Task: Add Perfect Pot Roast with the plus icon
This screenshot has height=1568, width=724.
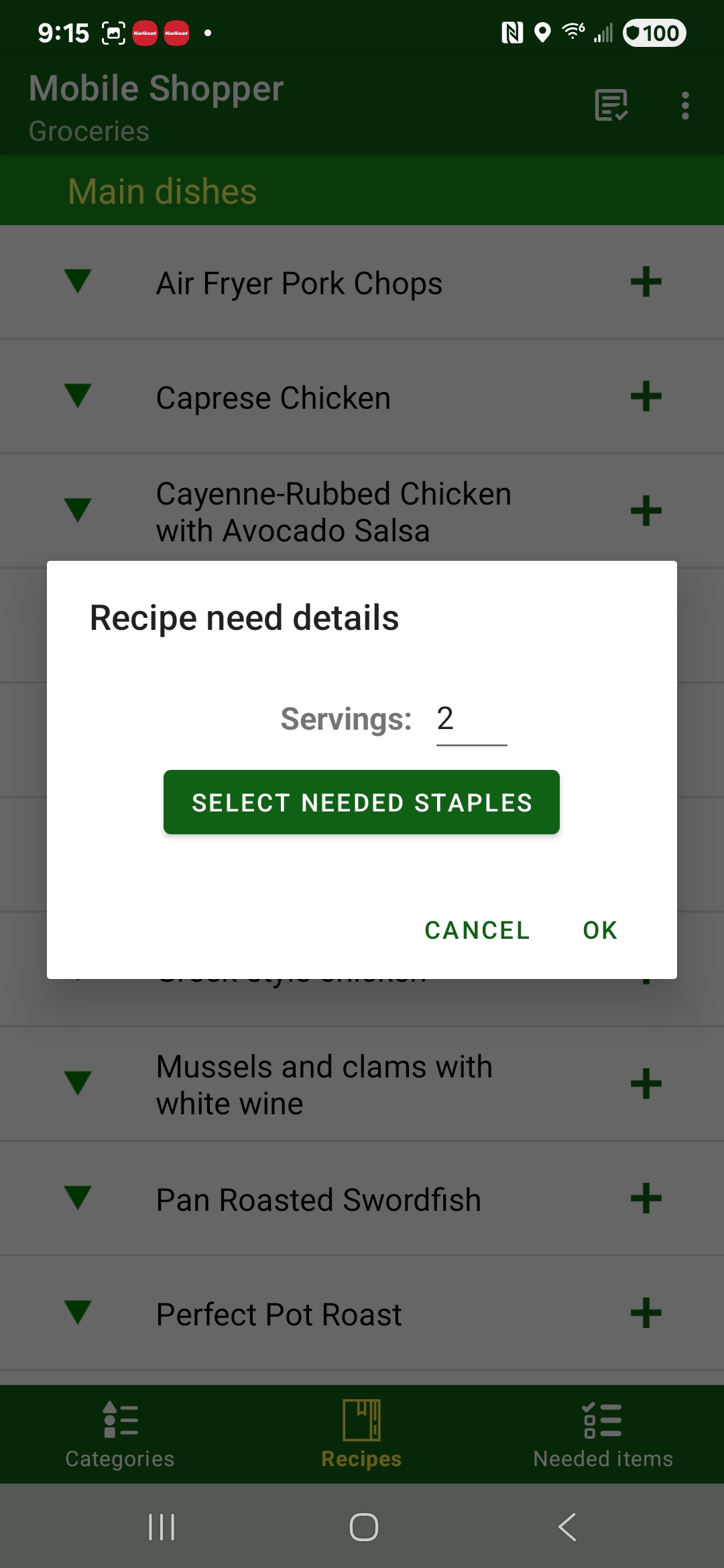Action: [645, 1313]
